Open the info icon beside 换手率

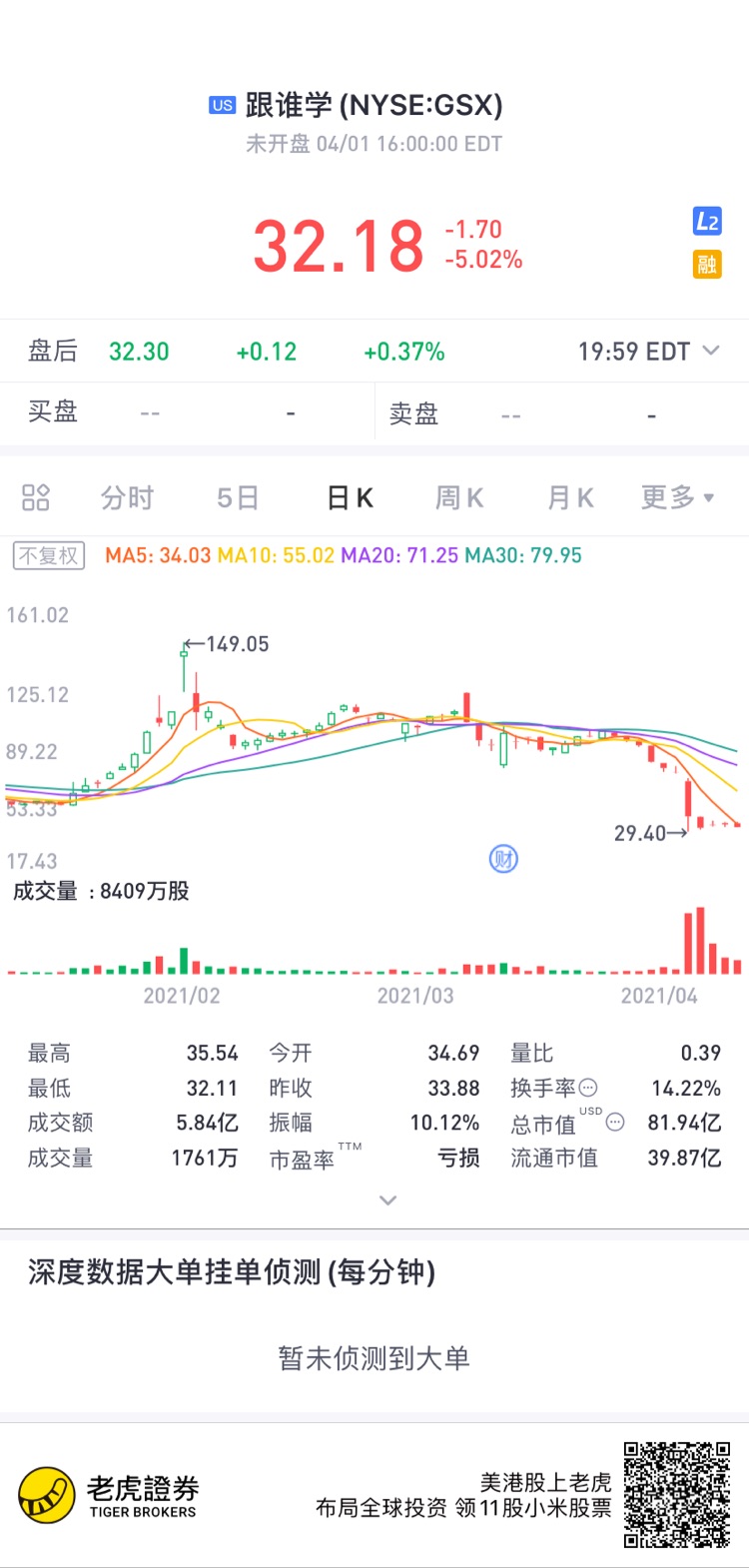[588, 1088]
